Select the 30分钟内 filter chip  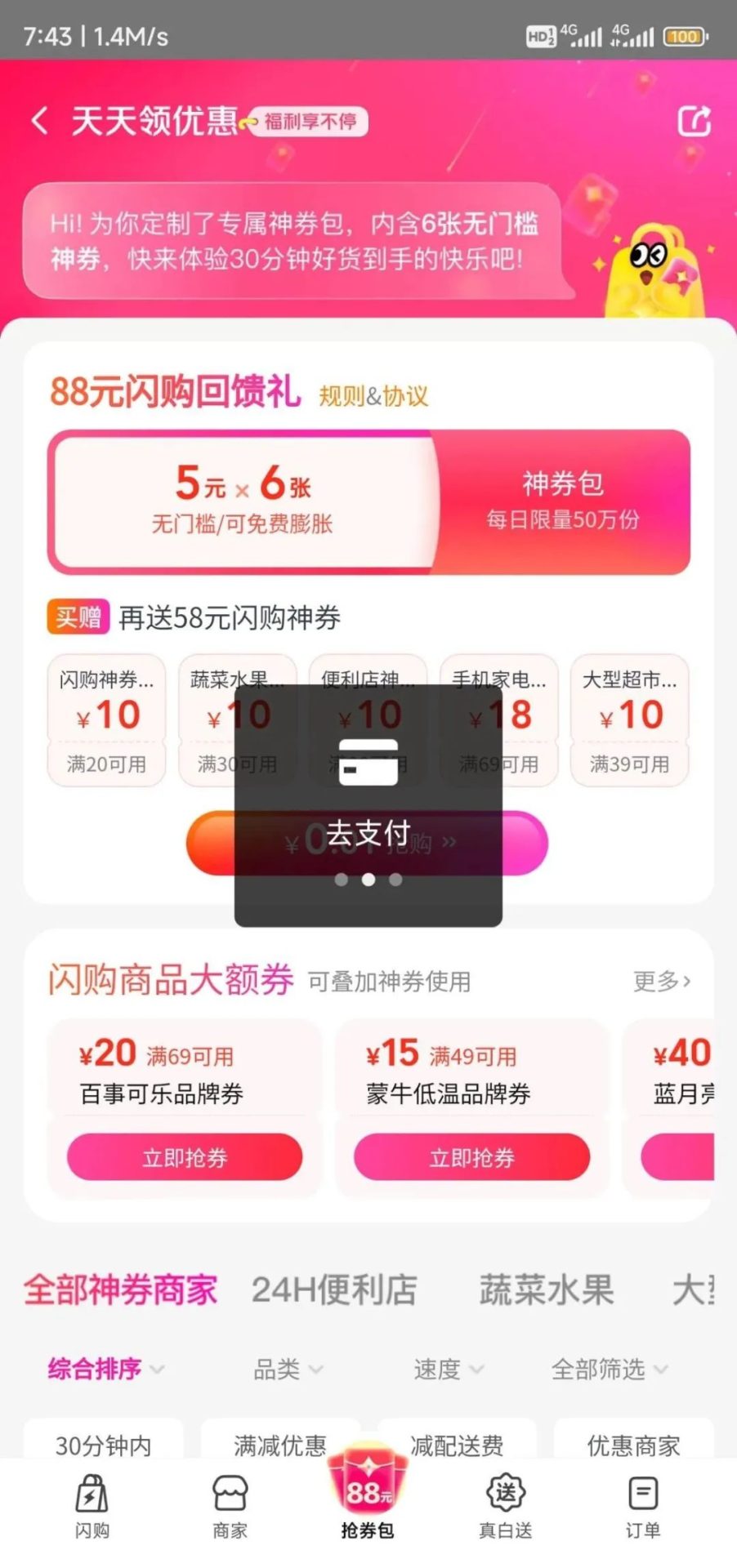(x=104, y=1444)
